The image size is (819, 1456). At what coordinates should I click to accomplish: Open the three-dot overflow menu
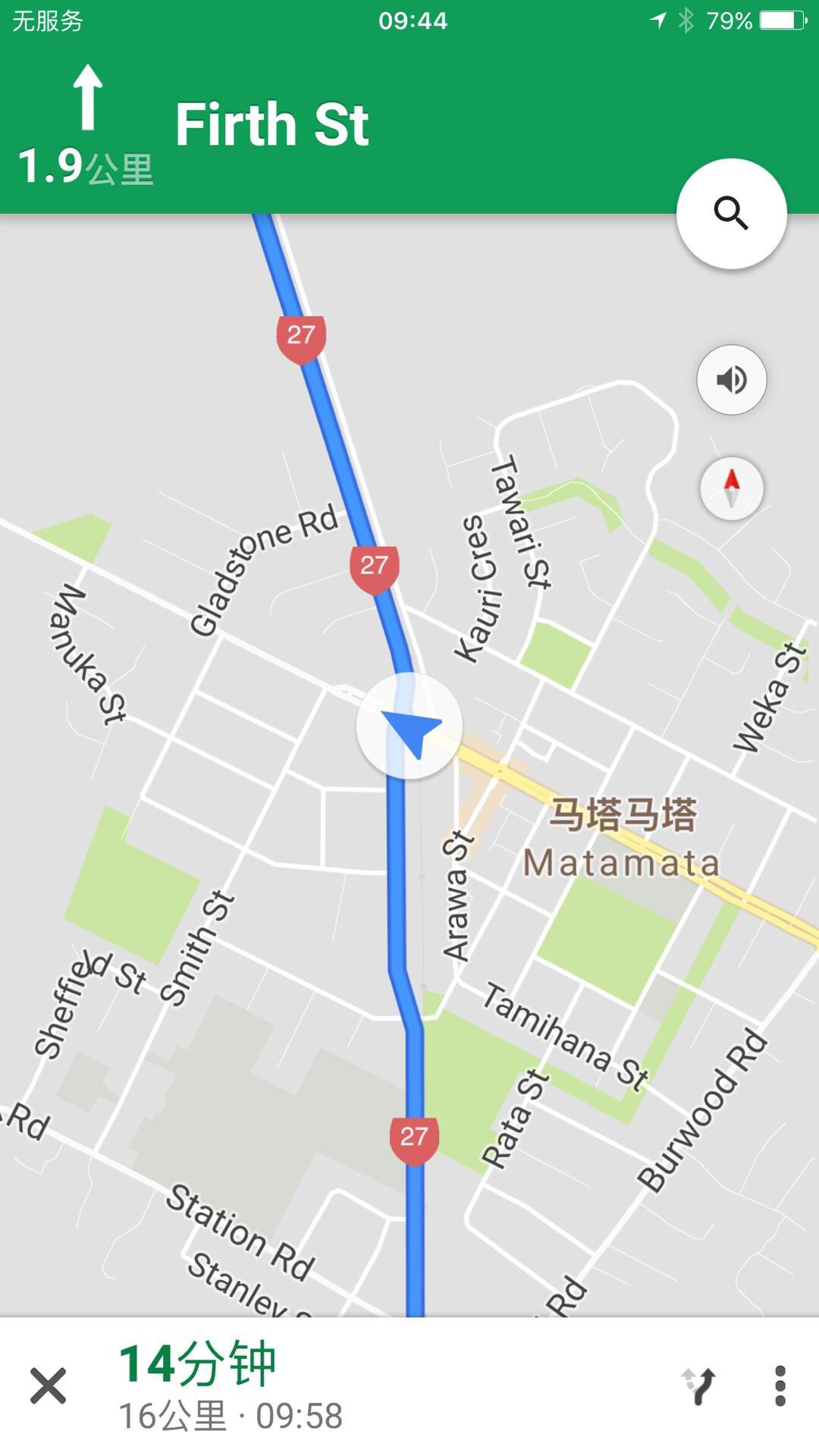[x=780, y=1386]
